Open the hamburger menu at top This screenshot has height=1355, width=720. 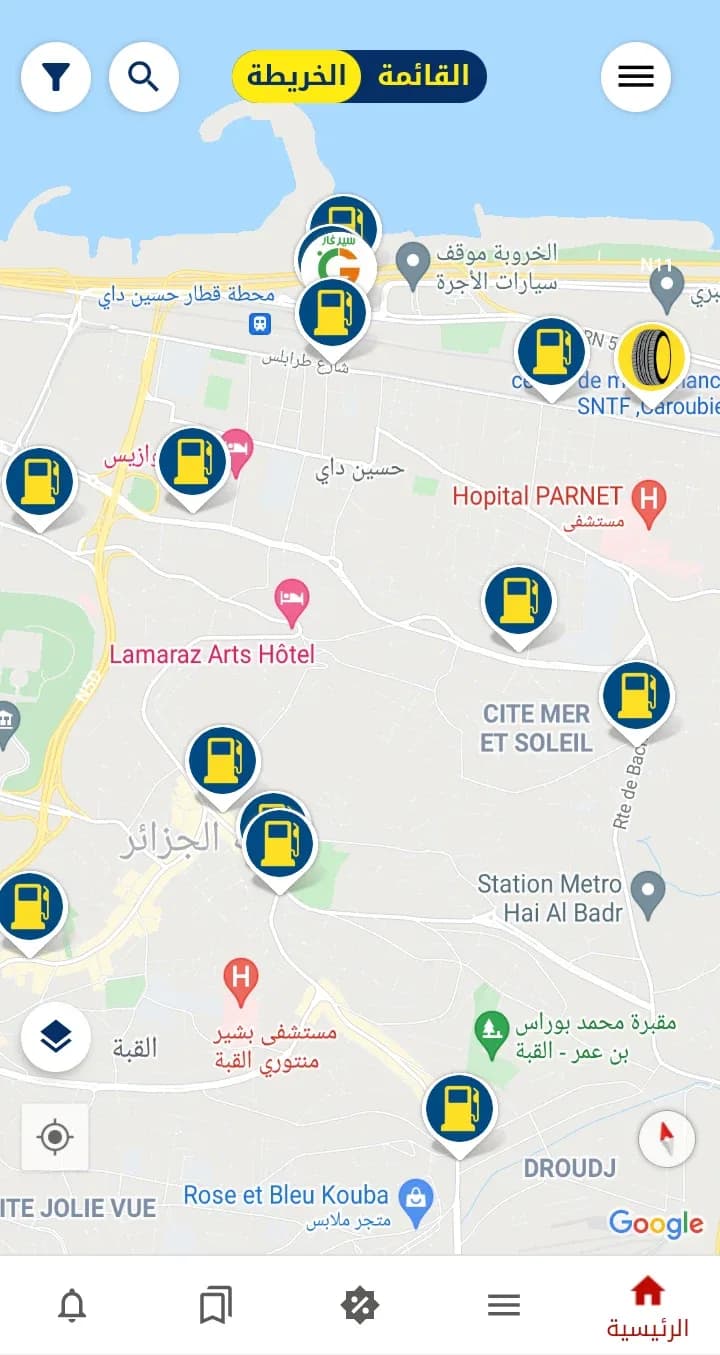tap(636, 77)
